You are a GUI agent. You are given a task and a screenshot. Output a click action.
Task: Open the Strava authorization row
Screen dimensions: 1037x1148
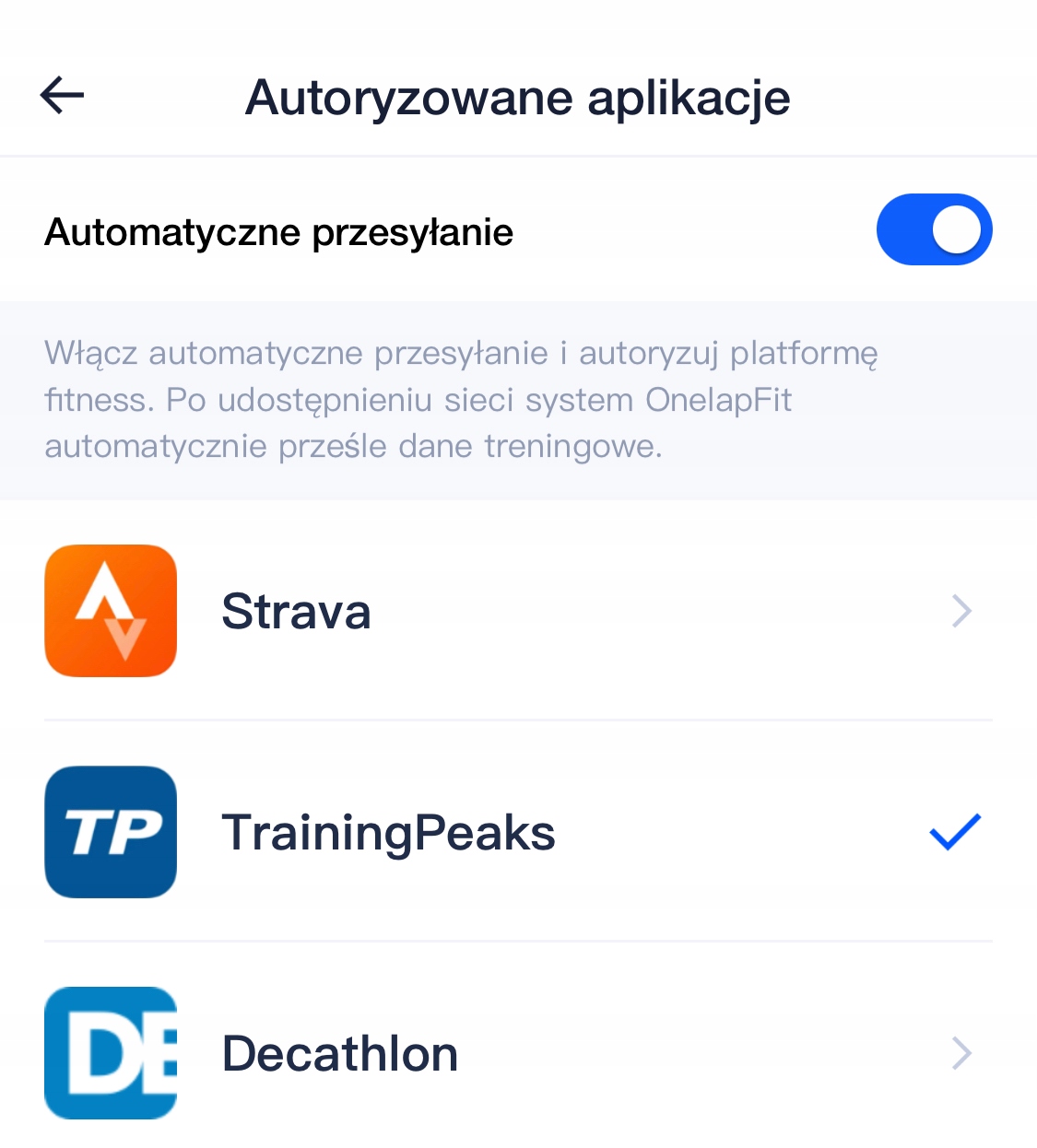(x=516, y=611)
